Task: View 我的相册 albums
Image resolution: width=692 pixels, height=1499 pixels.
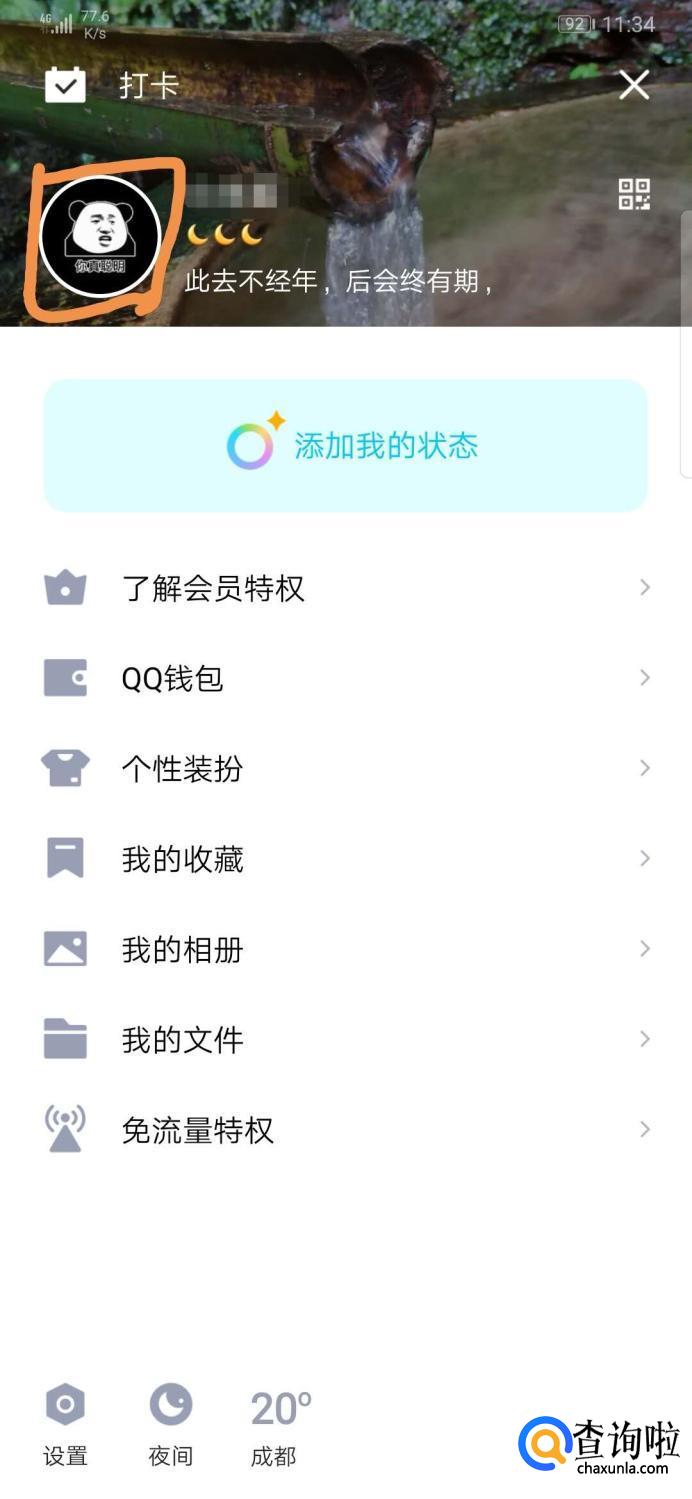Action: point(346,949)
